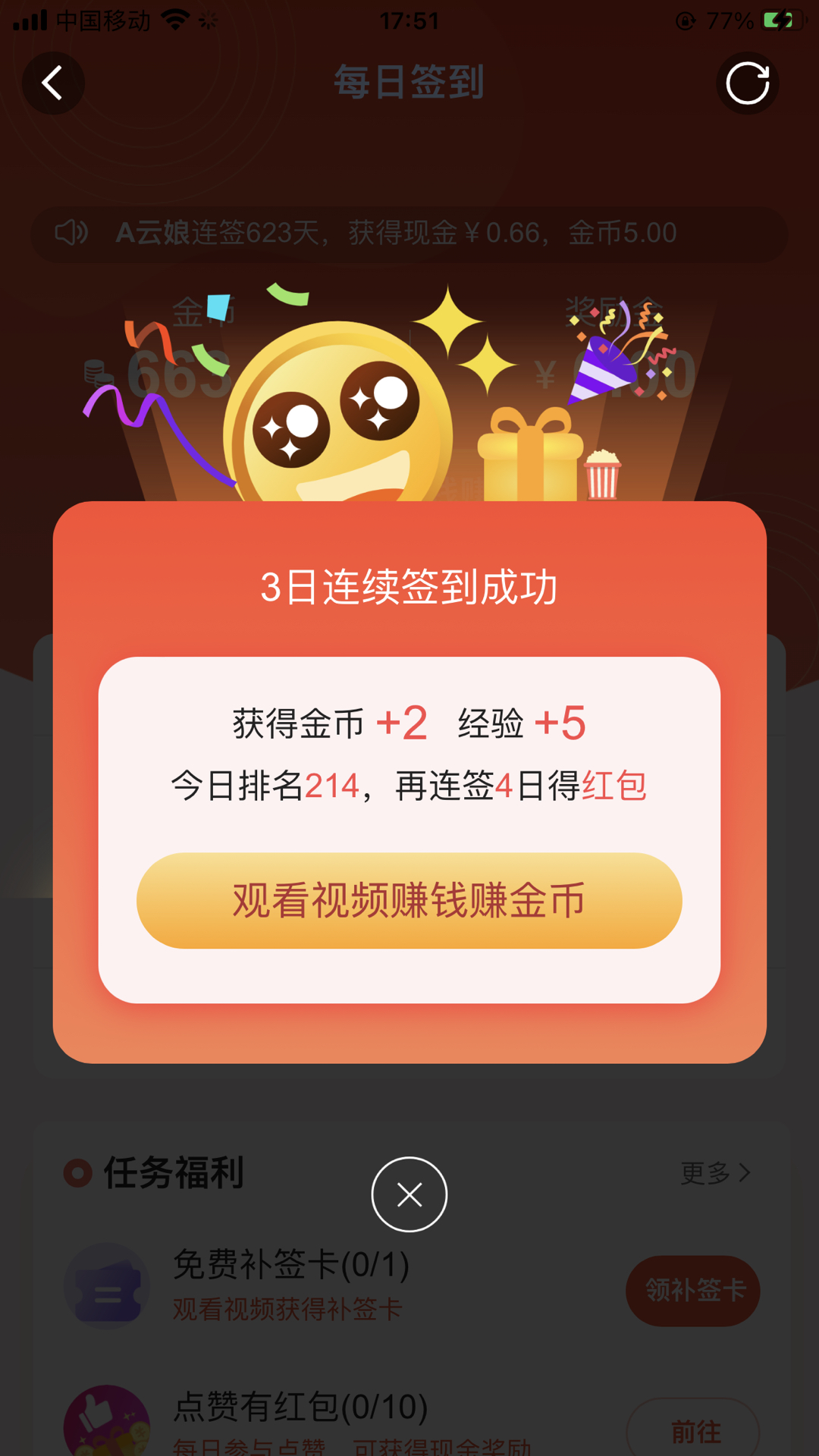Tap 前往 for 点赞有红包 task
Screen dimensions: 819x1456
click(x=692, y=1430)
